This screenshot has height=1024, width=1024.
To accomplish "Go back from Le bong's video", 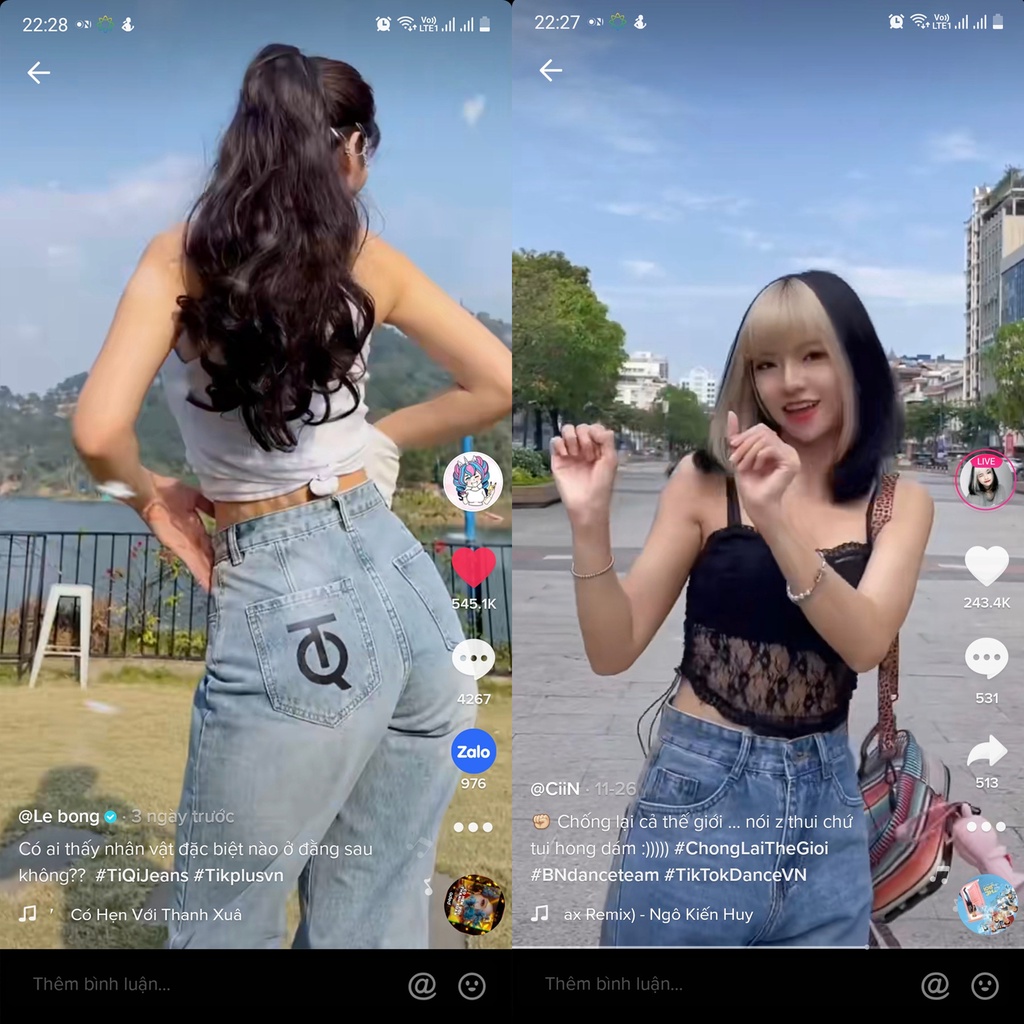I will tap(38, 72).
